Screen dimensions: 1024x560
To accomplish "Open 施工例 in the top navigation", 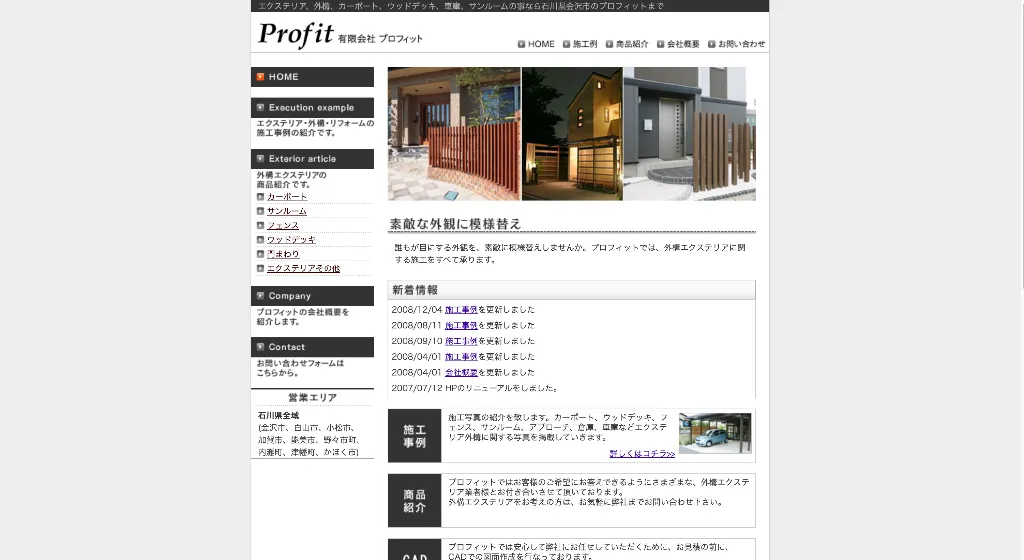I will [580, 44].
